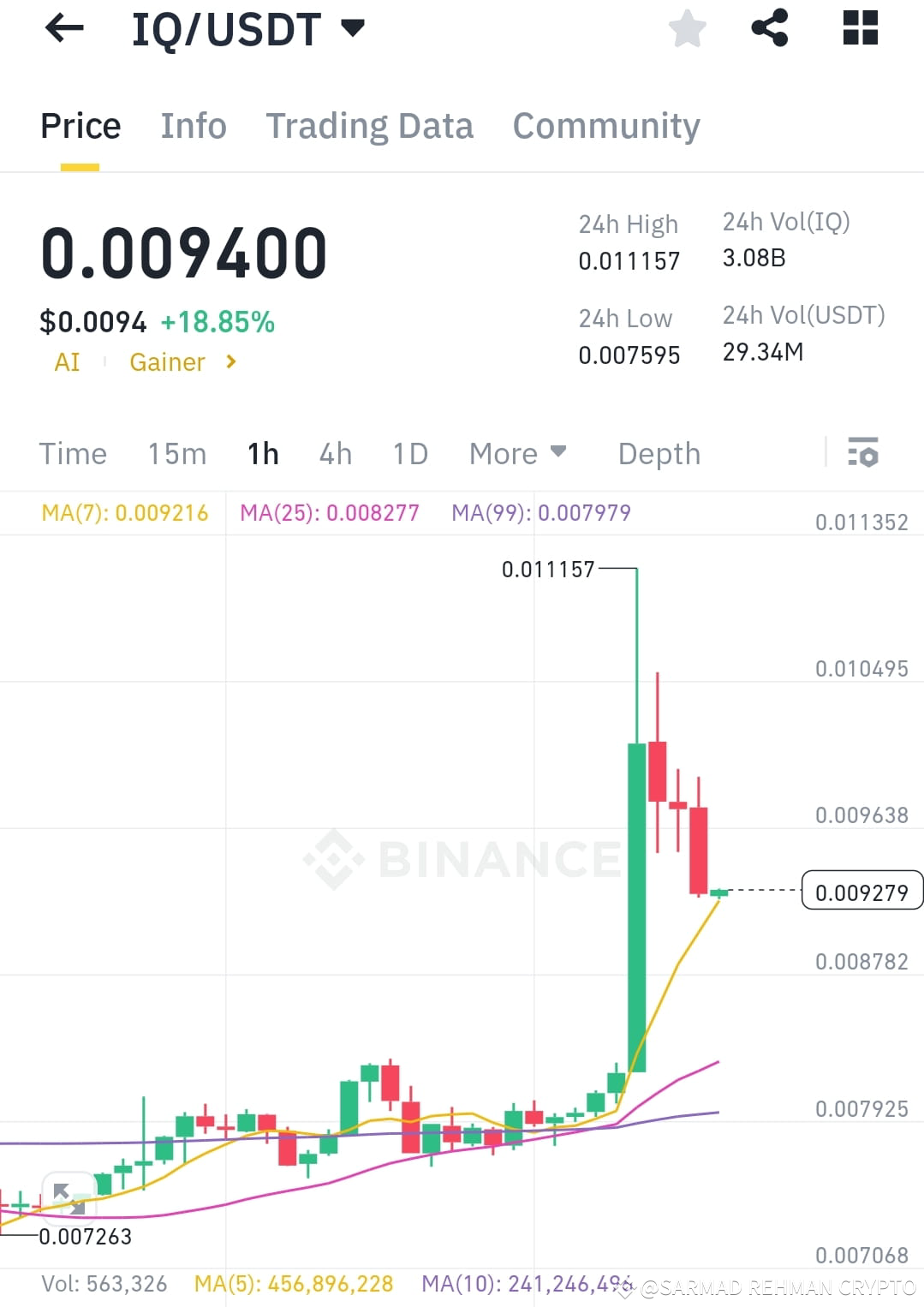Open the share options with the share icon

(770, 27)
